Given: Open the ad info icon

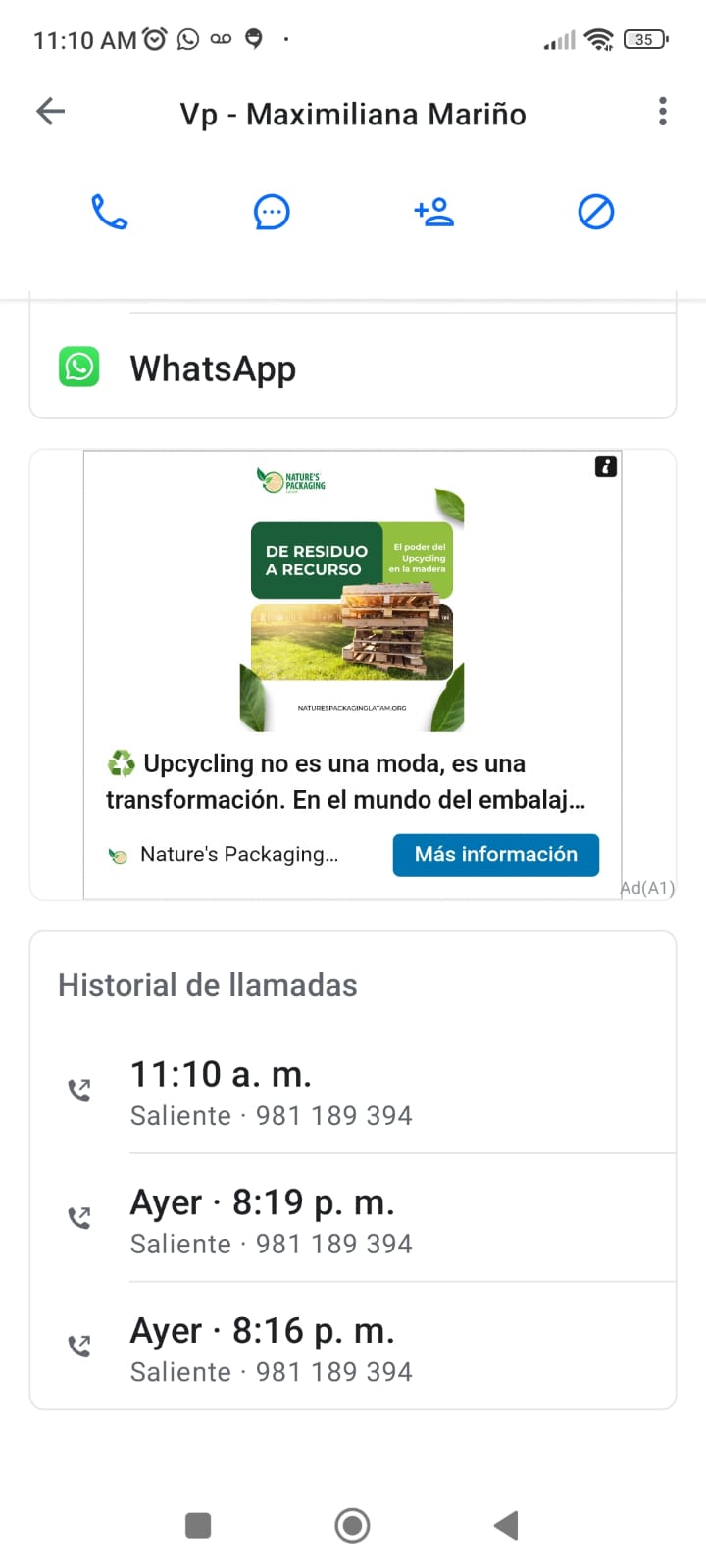Looking at the screenshot, I should (606, 466).
